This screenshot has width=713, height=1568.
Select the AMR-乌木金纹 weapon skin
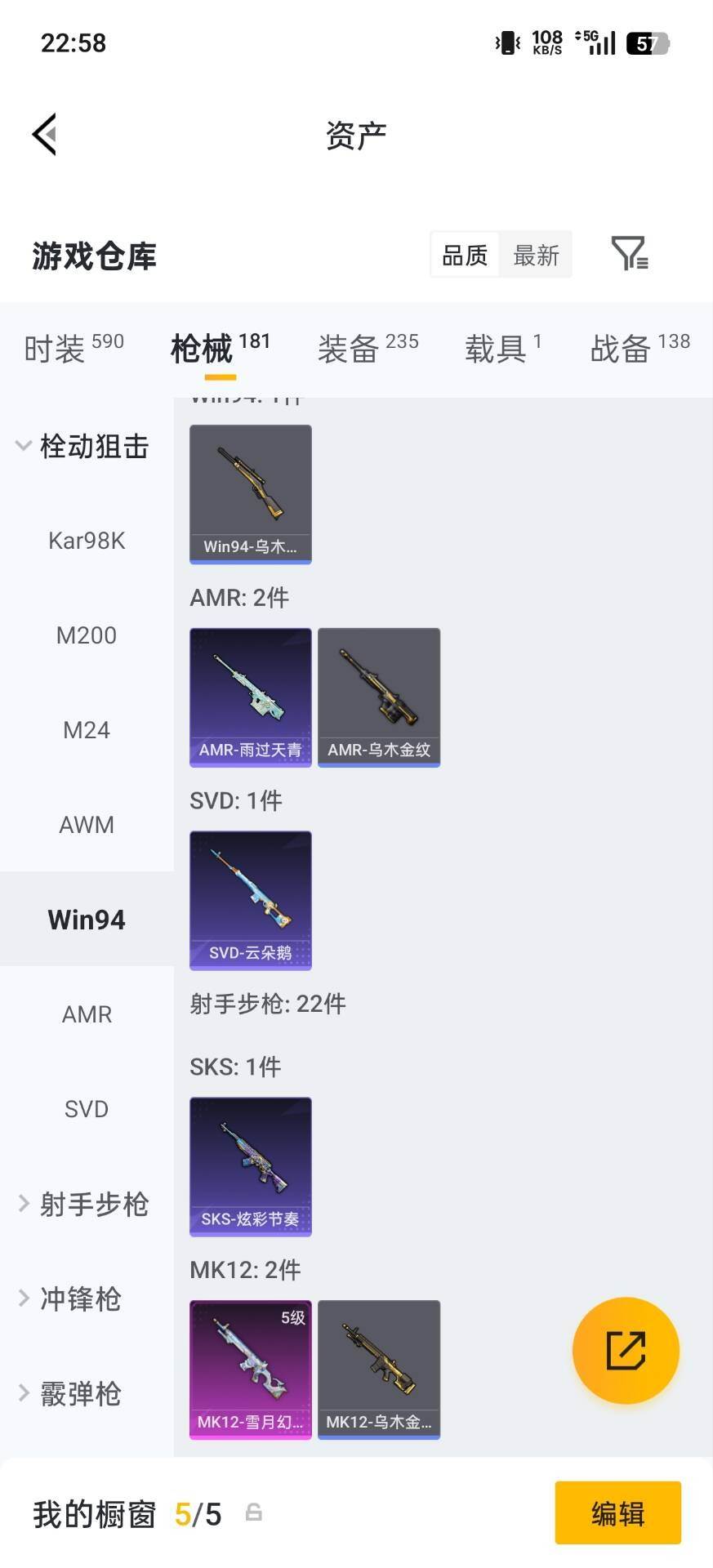tap(379, 696)
